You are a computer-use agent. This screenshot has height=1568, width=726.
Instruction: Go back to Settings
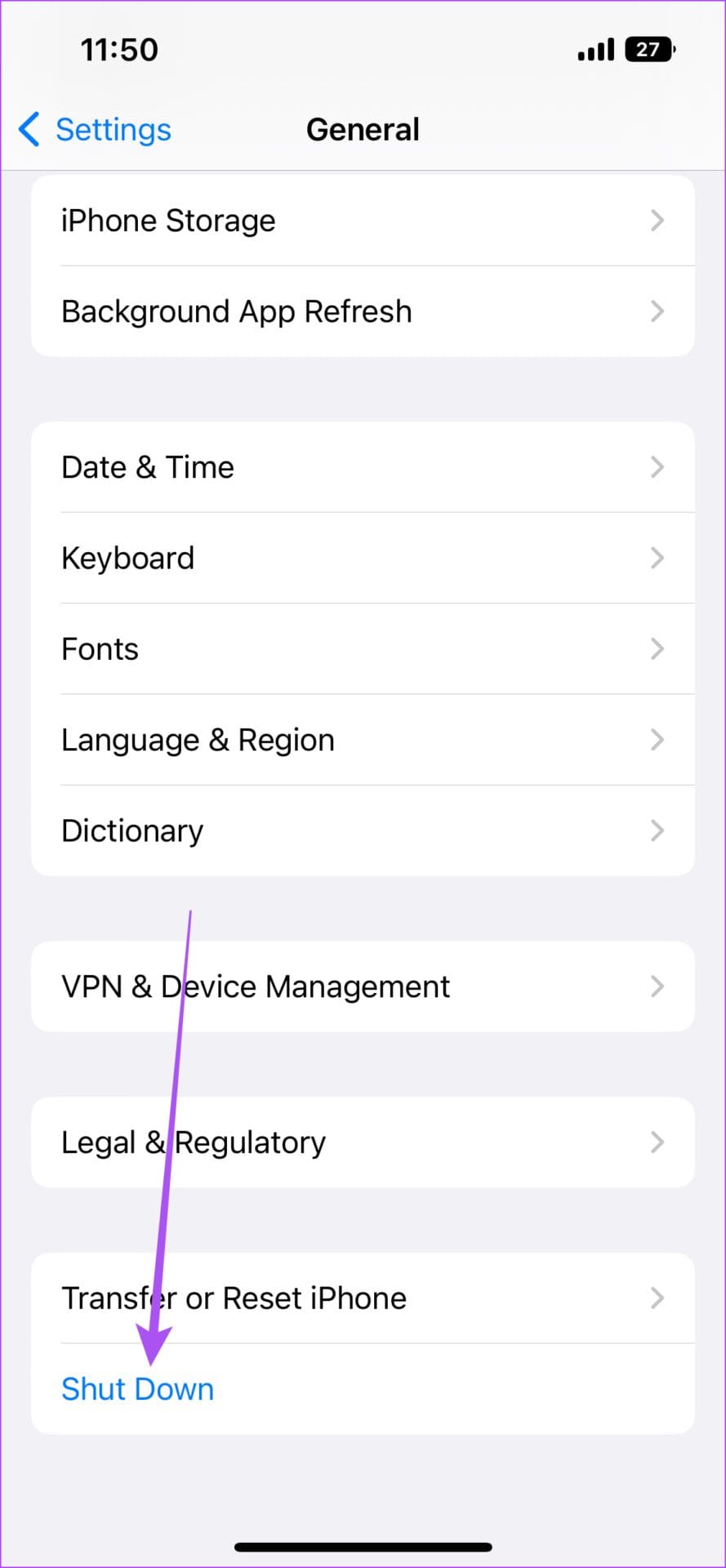[96, 130]
